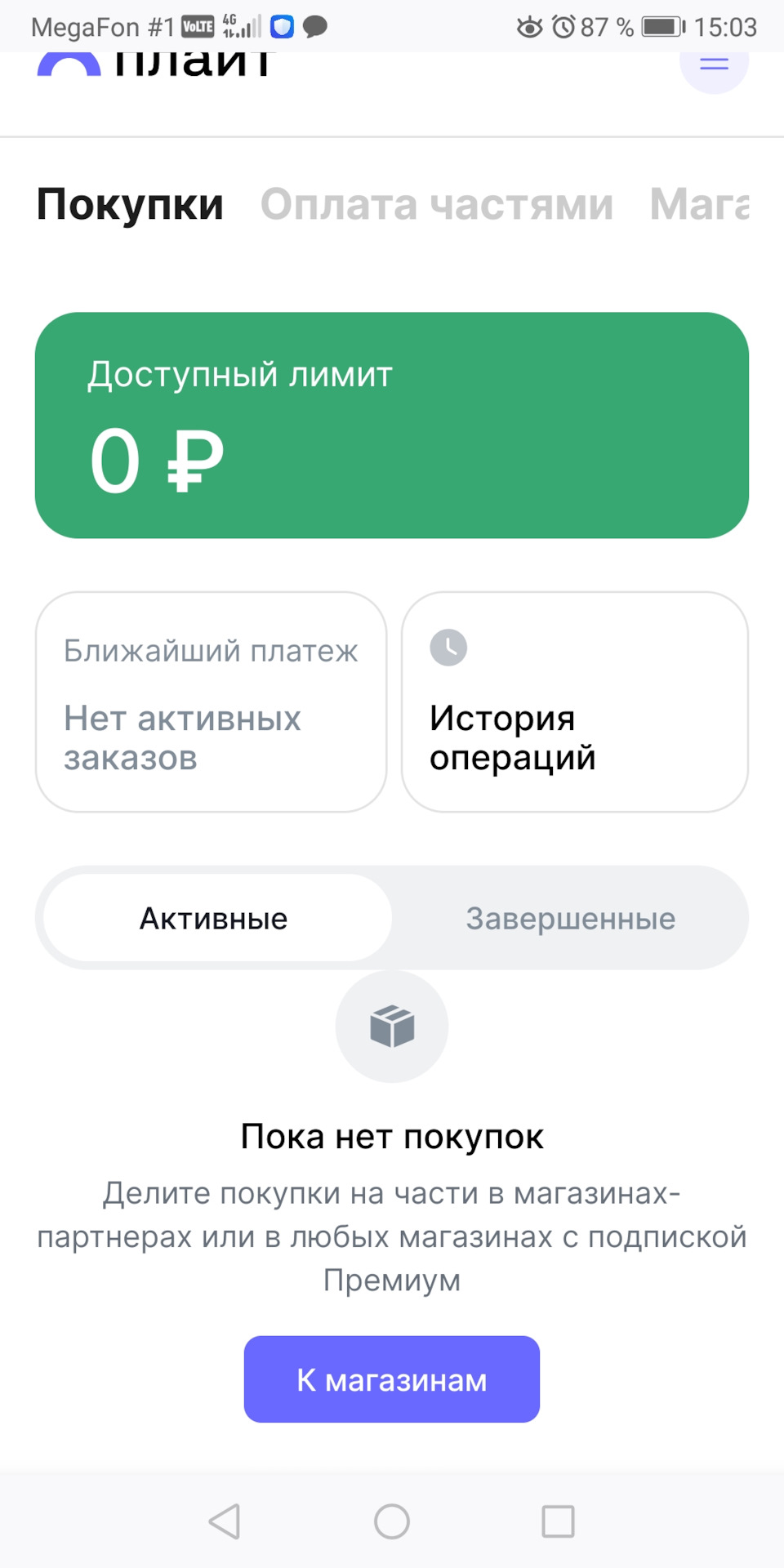Open История операций
This screenshot has width=784, height=1568.
click(x=575, y=702)
